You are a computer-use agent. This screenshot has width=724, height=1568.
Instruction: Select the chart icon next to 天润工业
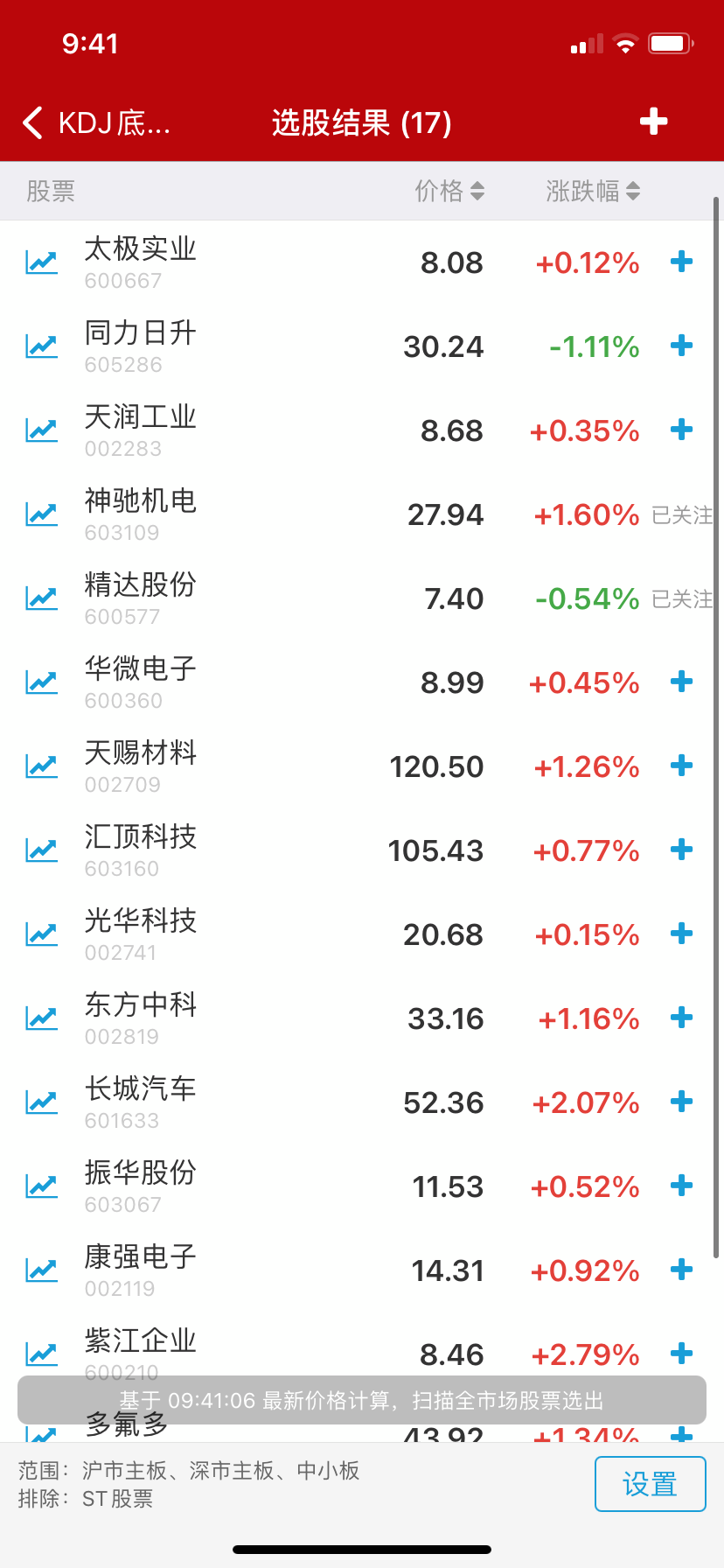click(40, 429)
